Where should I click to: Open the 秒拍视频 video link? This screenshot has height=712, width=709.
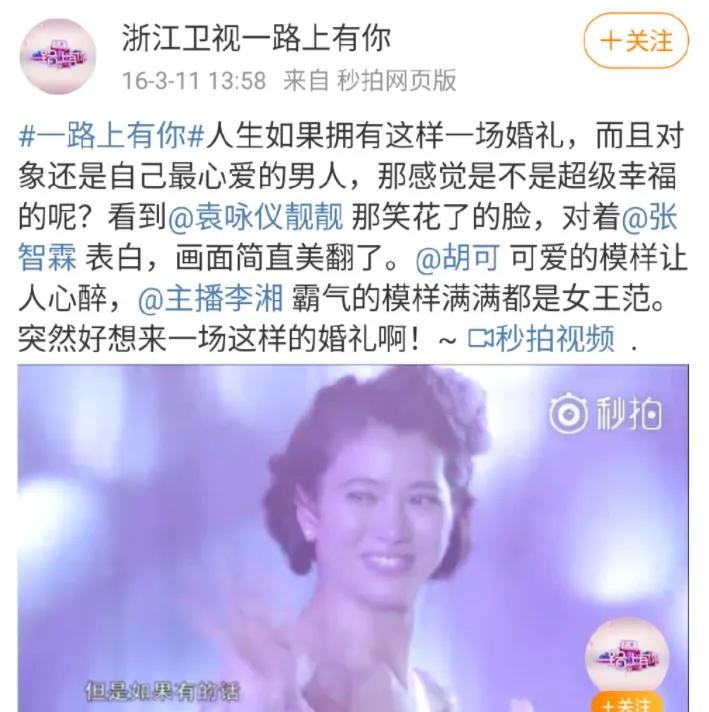[x=541, y=340]
